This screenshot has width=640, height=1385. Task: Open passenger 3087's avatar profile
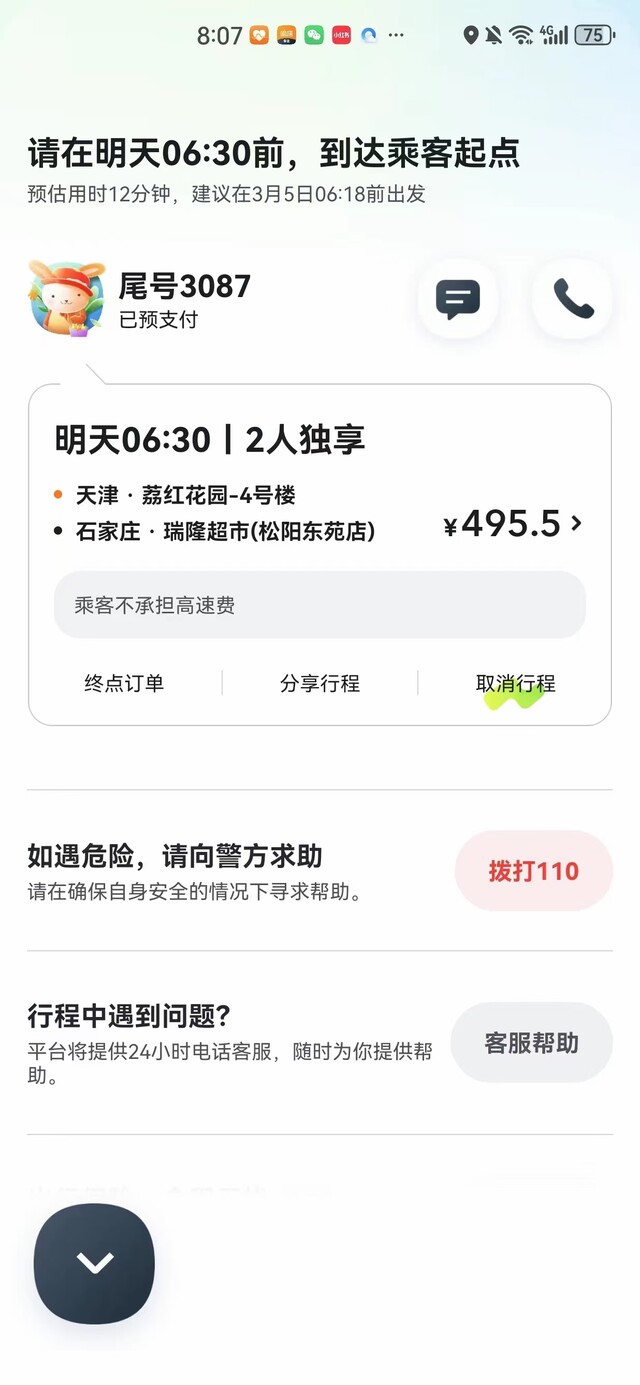pos(67,297)
